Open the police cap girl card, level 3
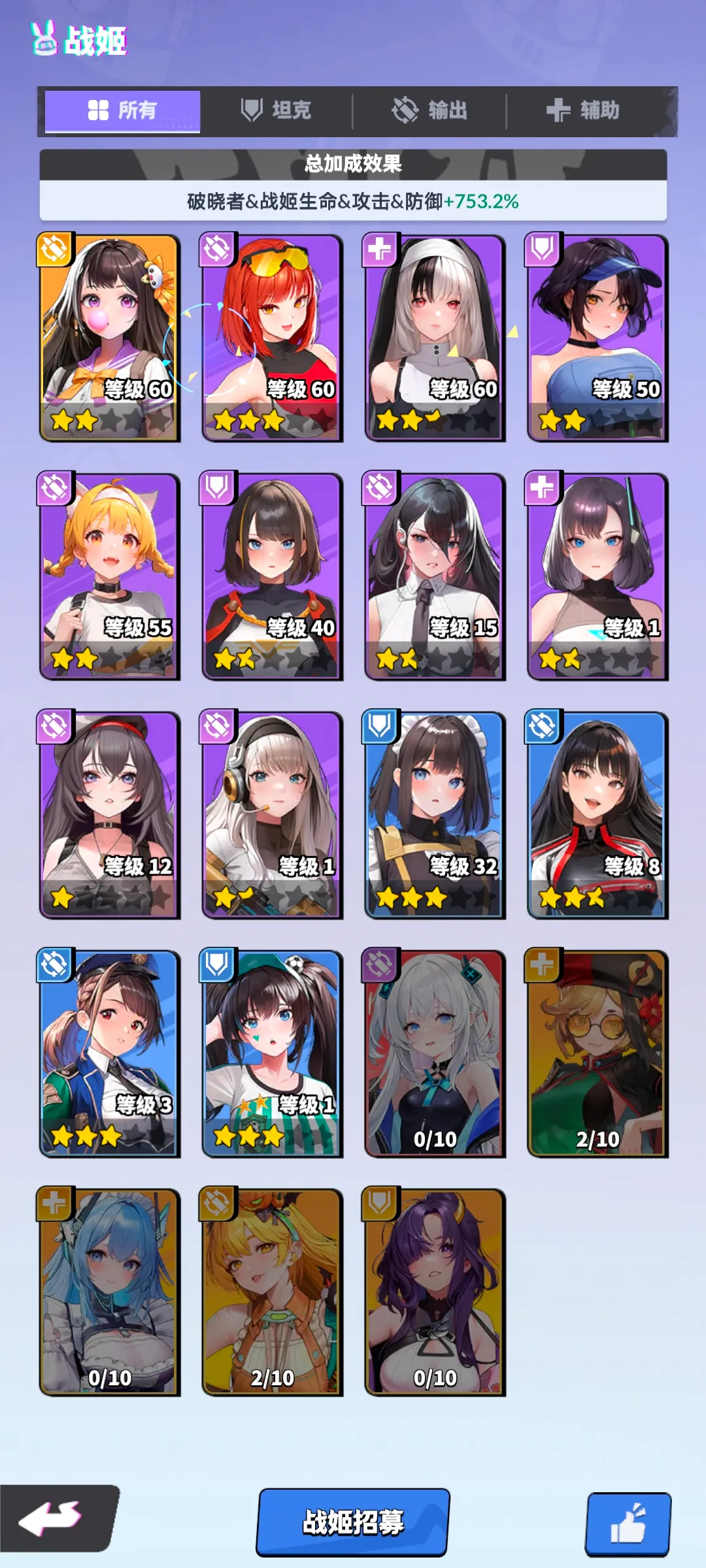Image resolution: width=706 pixels, height=1568 pixels. tap(109, 1053)
